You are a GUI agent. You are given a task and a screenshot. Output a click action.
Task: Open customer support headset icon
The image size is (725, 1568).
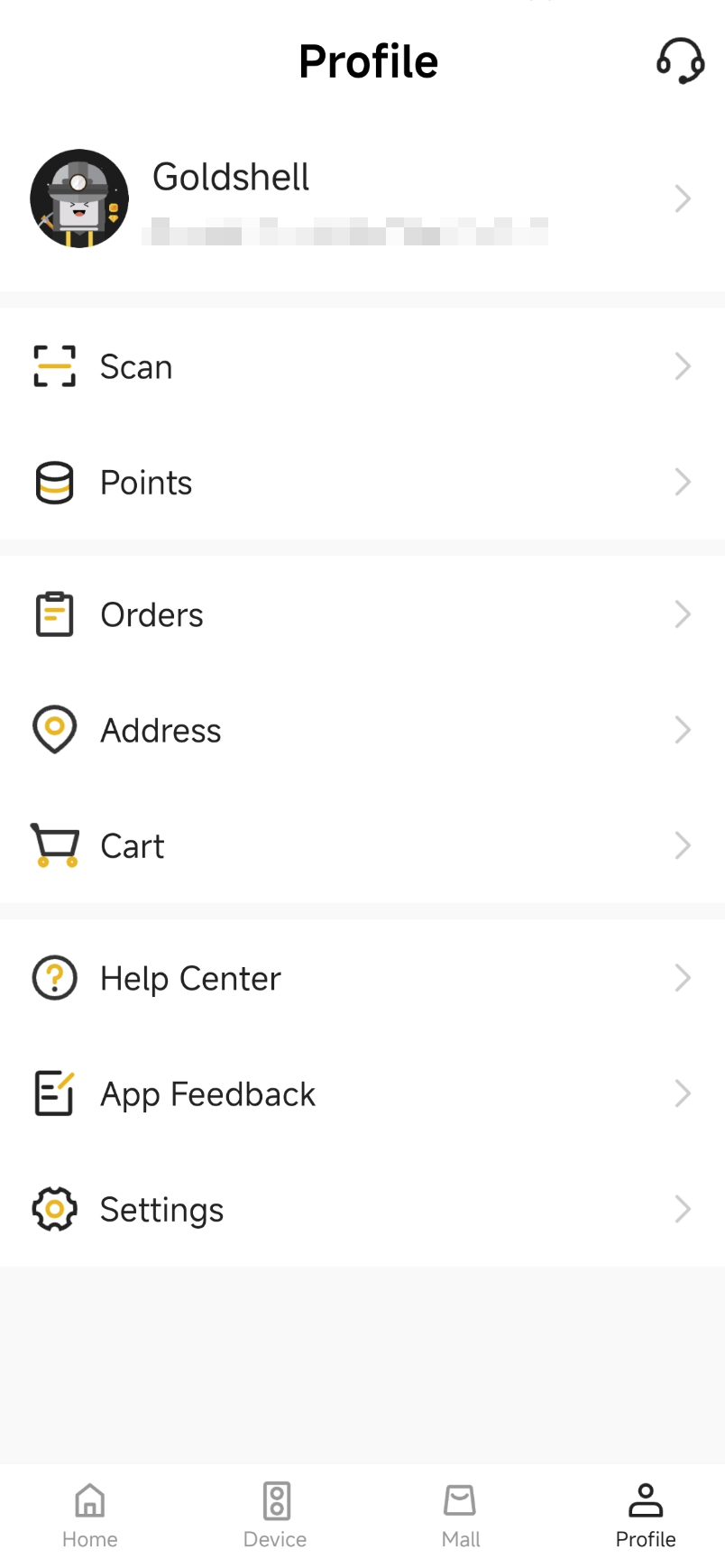(680, 60)
